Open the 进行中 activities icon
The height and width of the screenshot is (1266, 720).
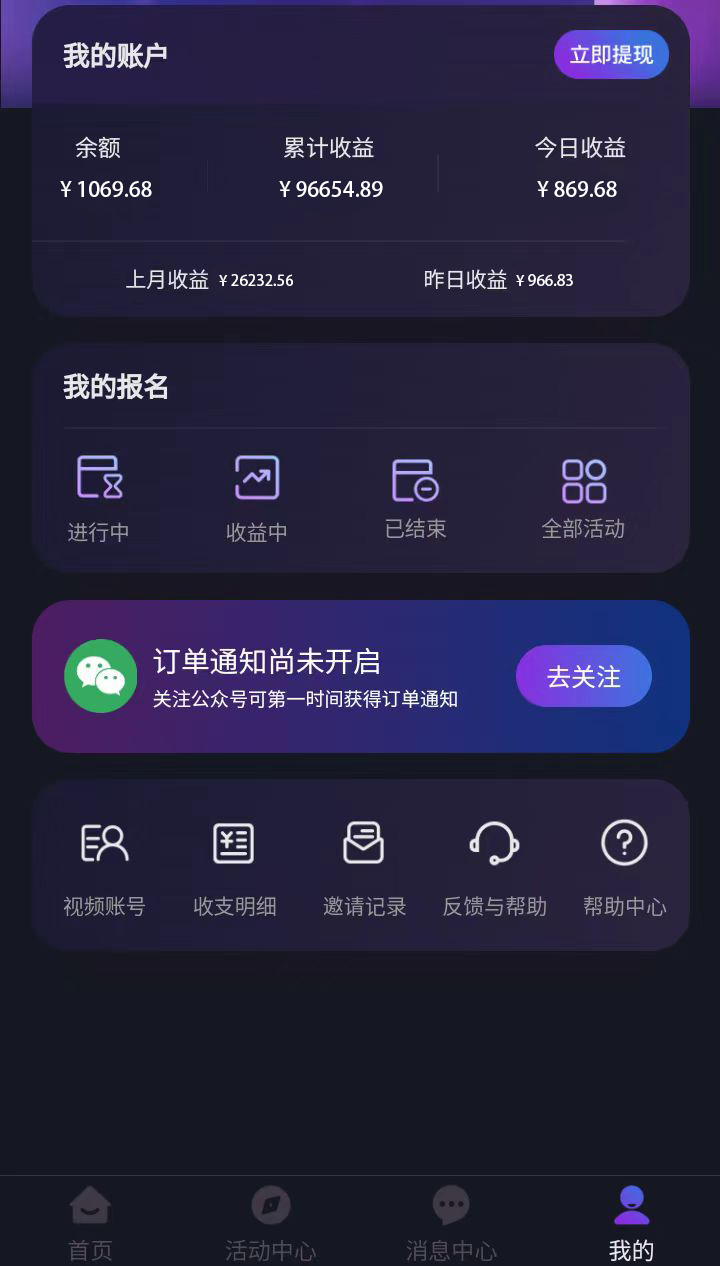(97, 478)
